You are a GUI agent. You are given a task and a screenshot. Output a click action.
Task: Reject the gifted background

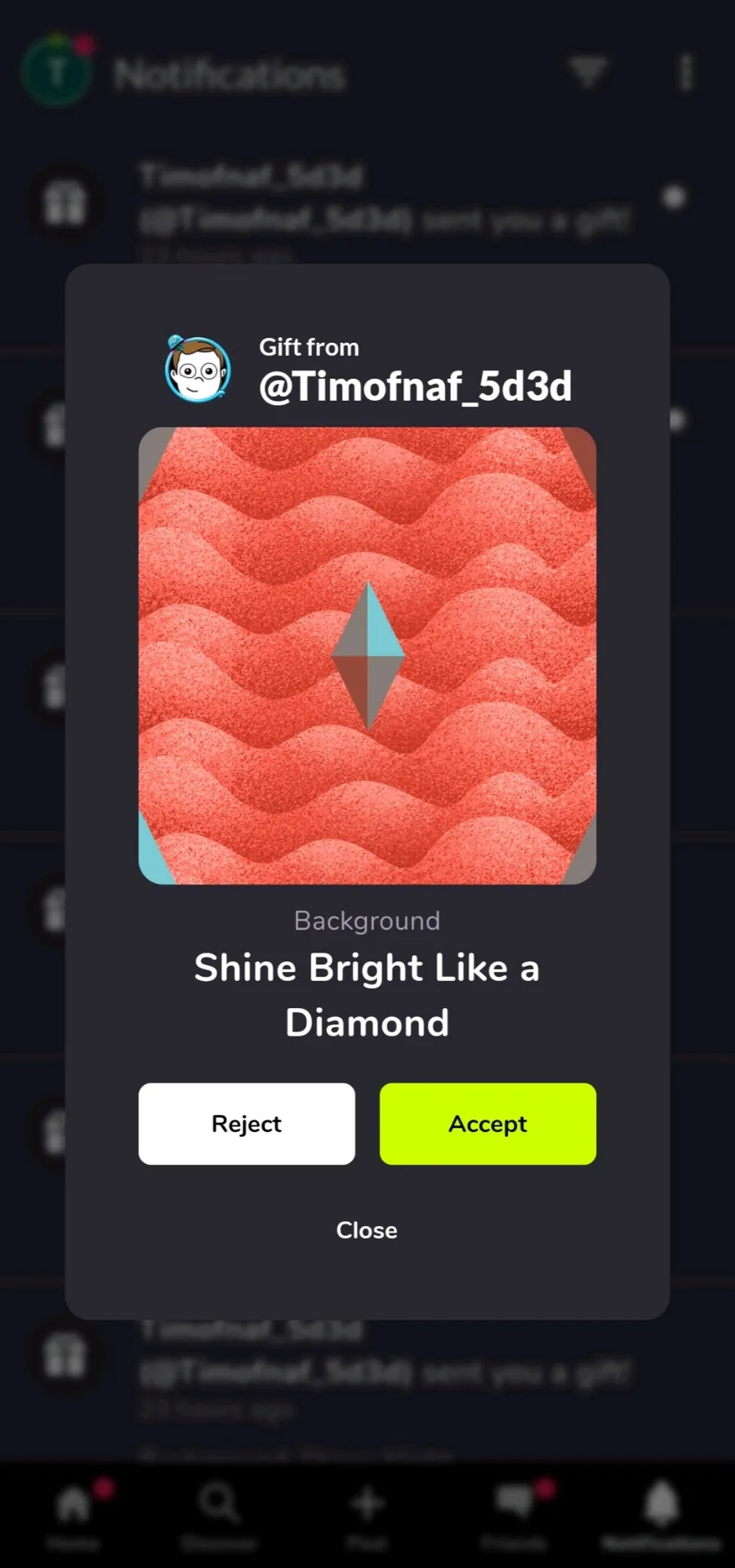pos(246,1123)
